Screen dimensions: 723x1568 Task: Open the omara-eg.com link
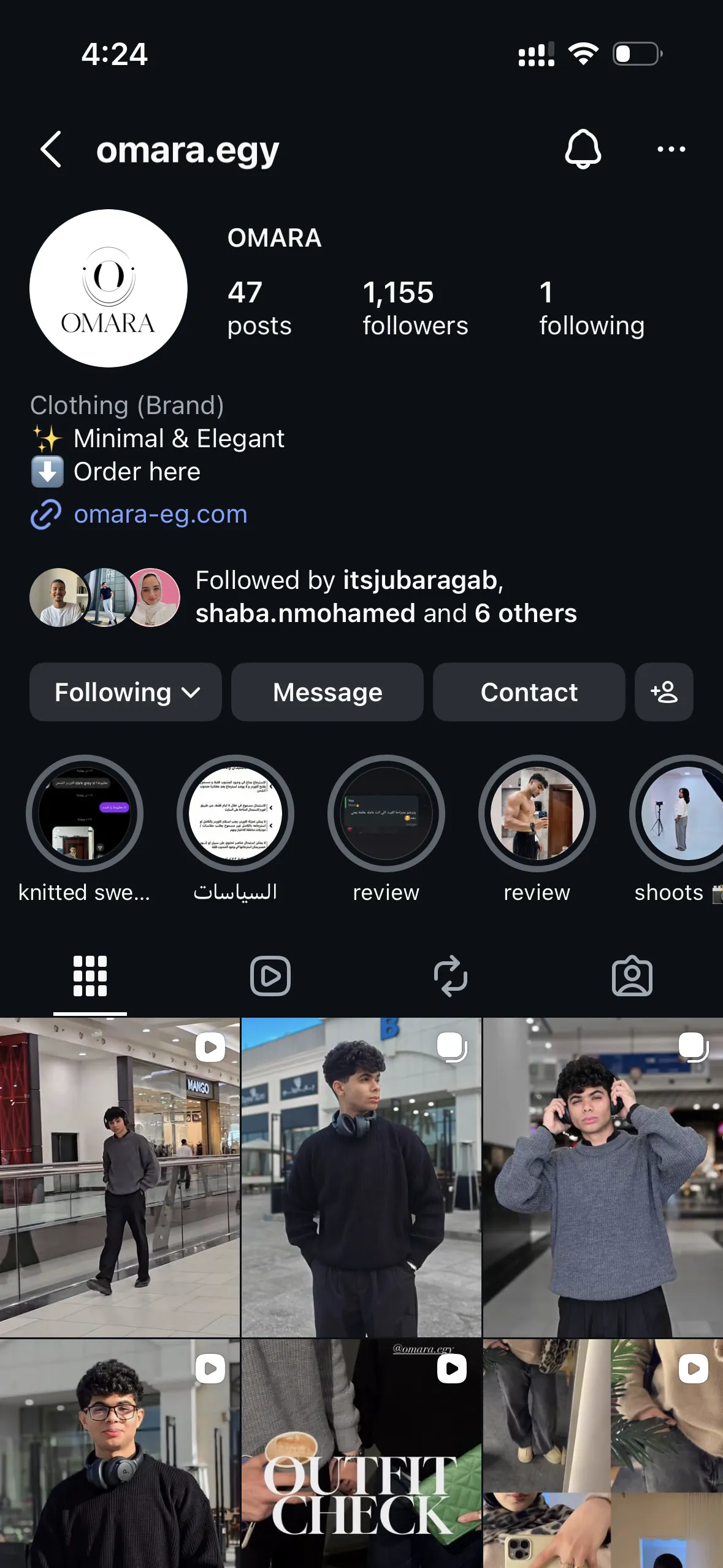coord(160,514)
